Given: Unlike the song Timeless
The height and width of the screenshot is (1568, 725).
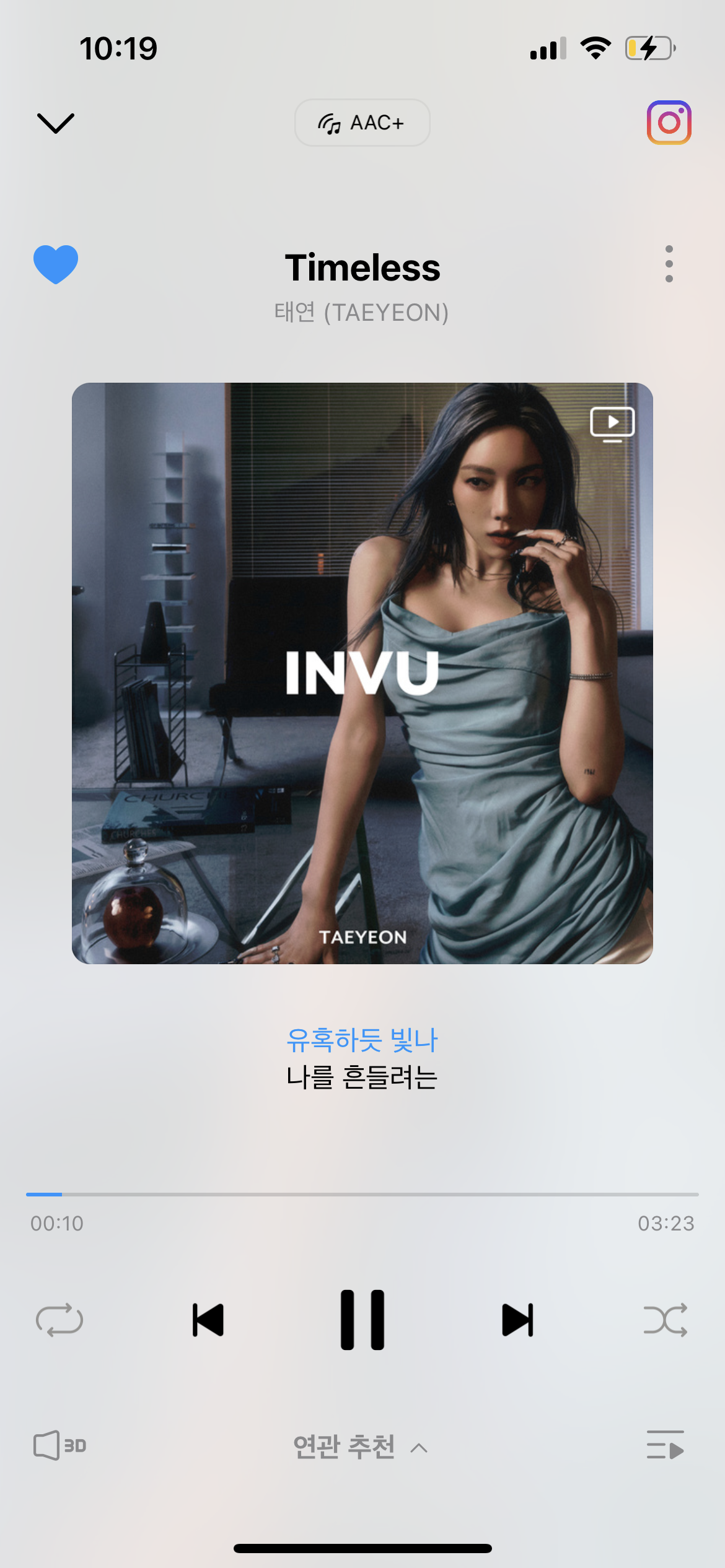Looking at the screenshot, I should (56, 264).
